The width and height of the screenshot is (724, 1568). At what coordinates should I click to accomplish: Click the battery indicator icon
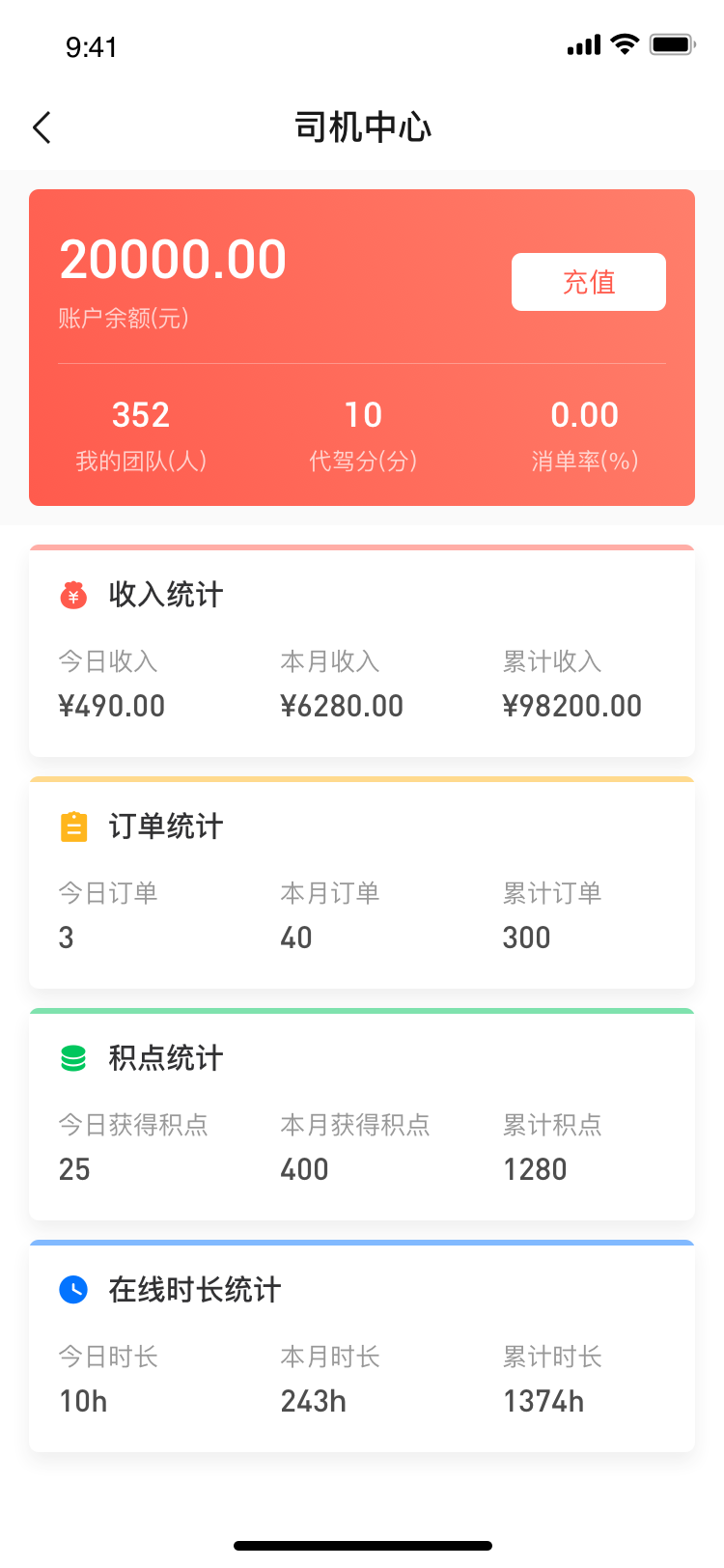click(x=672, y=43)
